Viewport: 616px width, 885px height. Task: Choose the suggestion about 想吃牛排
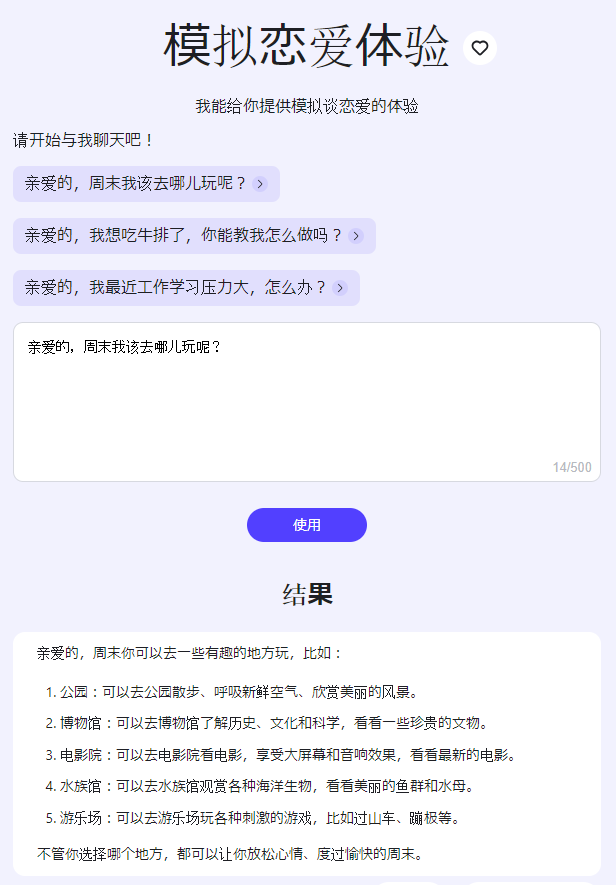[194, 236]
